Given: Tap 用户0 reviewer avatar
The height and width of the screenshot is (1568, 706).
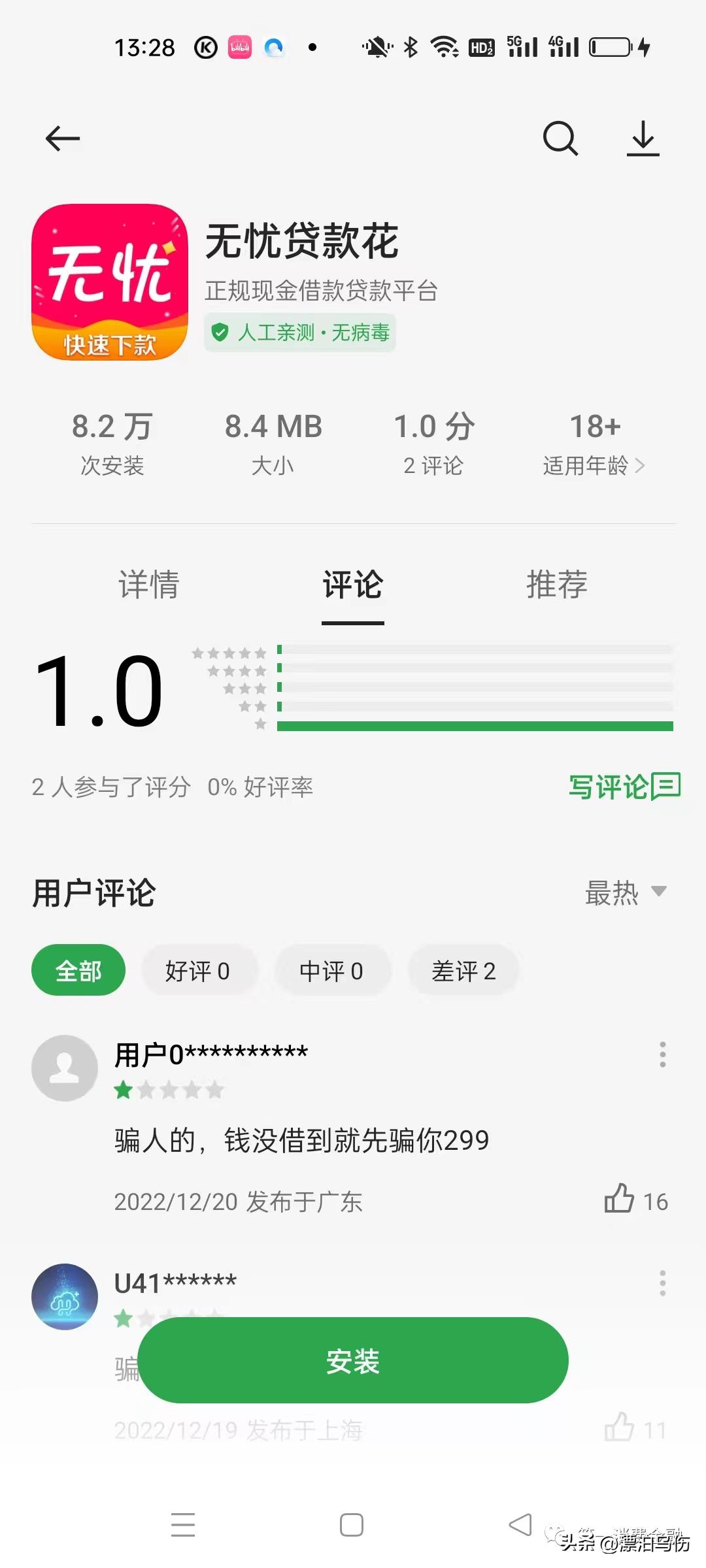Looking at the screenshot, I should (64, 1068).
